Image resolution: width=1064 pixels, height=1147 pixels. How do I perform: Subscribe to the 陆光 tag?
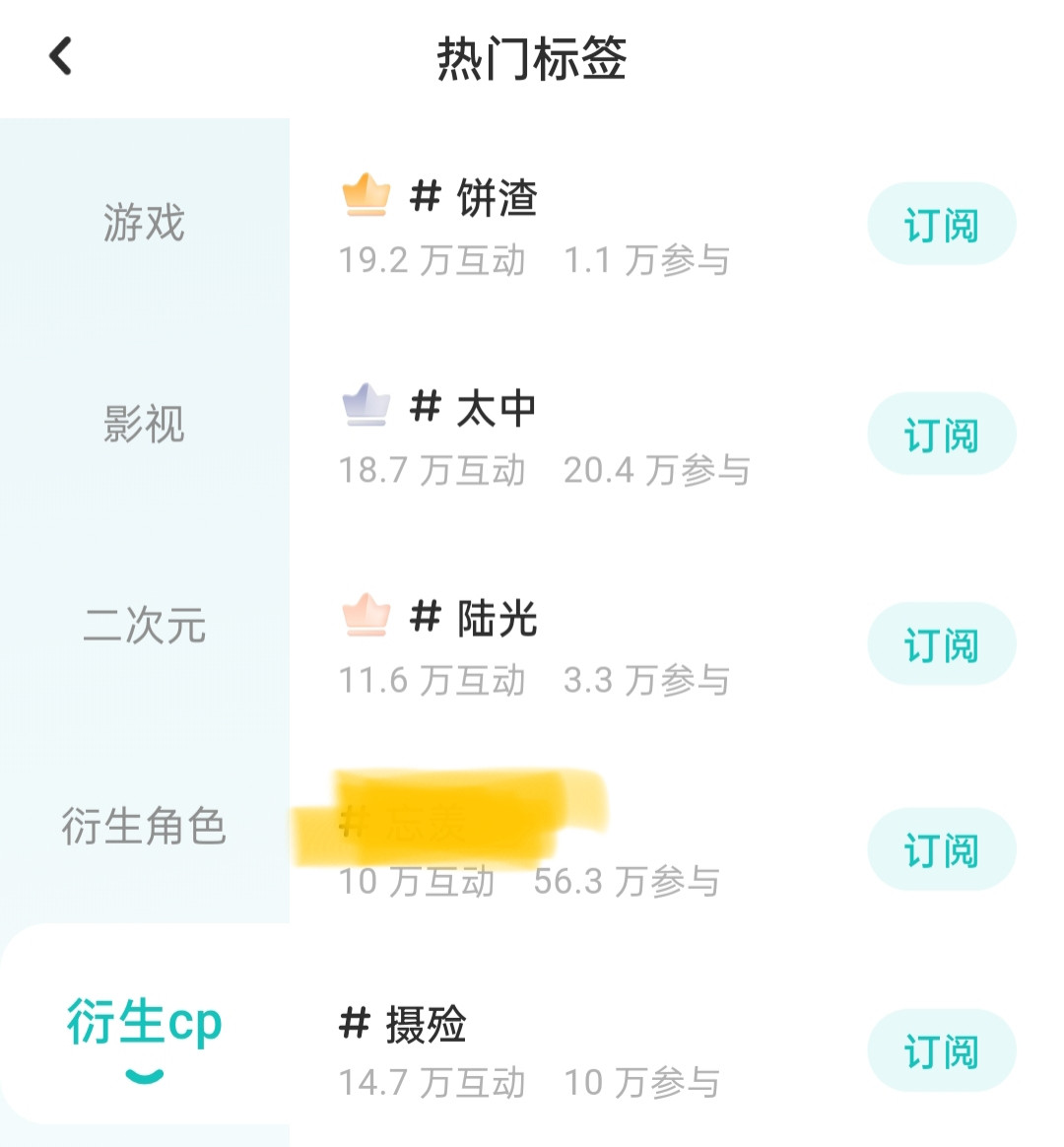[x=941, y=644]
